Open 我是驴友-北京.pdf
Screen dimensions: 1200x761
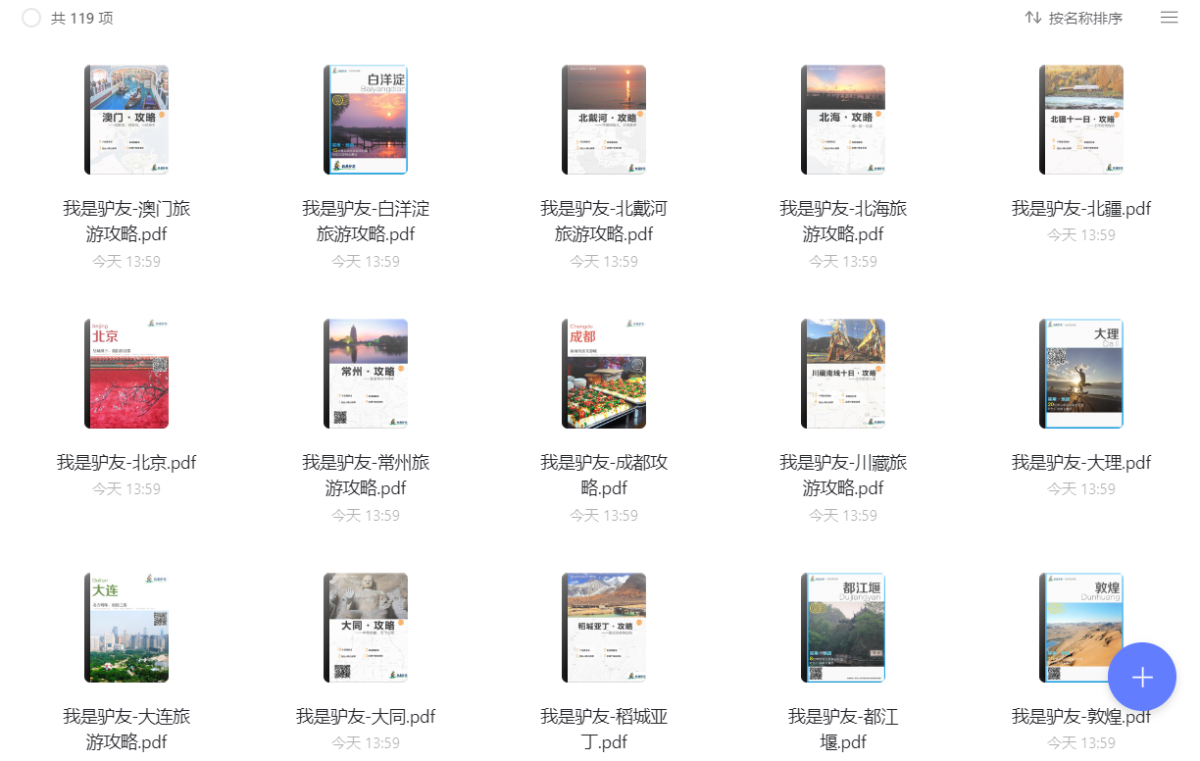click(x=127, y=374)
